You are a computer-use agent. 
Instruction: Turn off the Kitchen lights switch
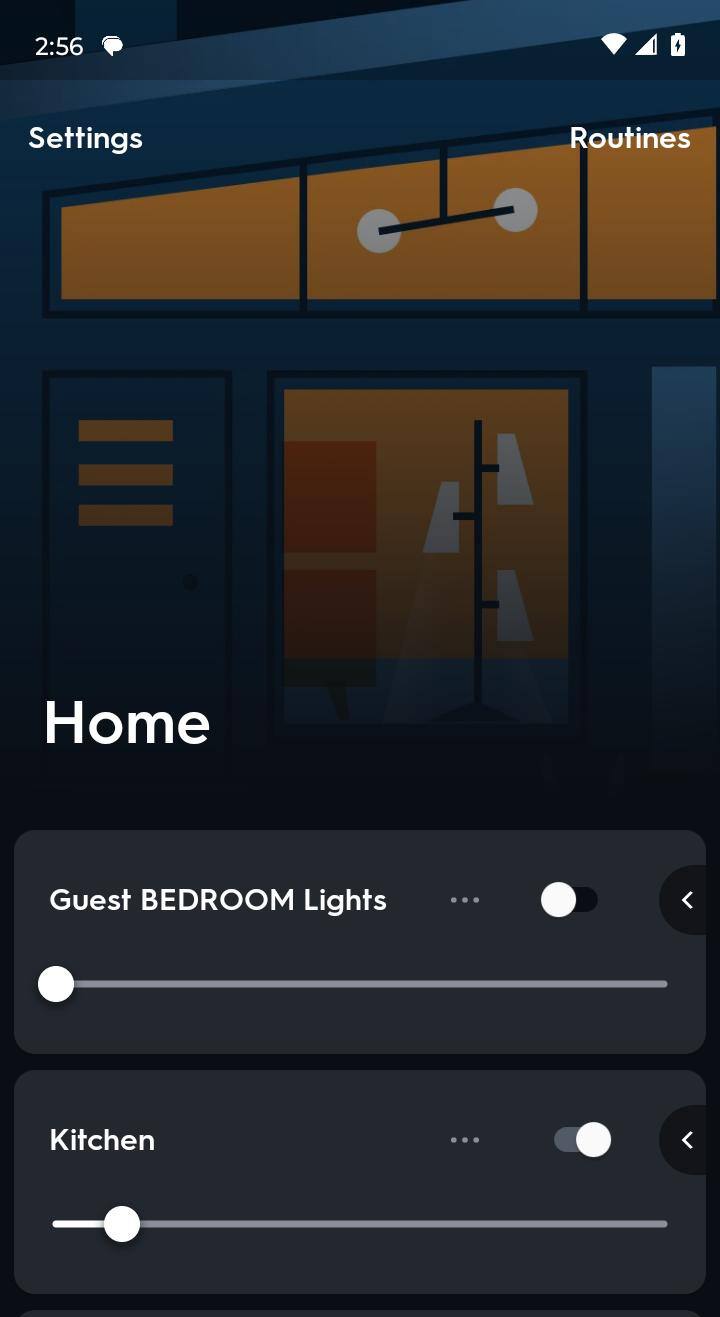coord(582,1140)
